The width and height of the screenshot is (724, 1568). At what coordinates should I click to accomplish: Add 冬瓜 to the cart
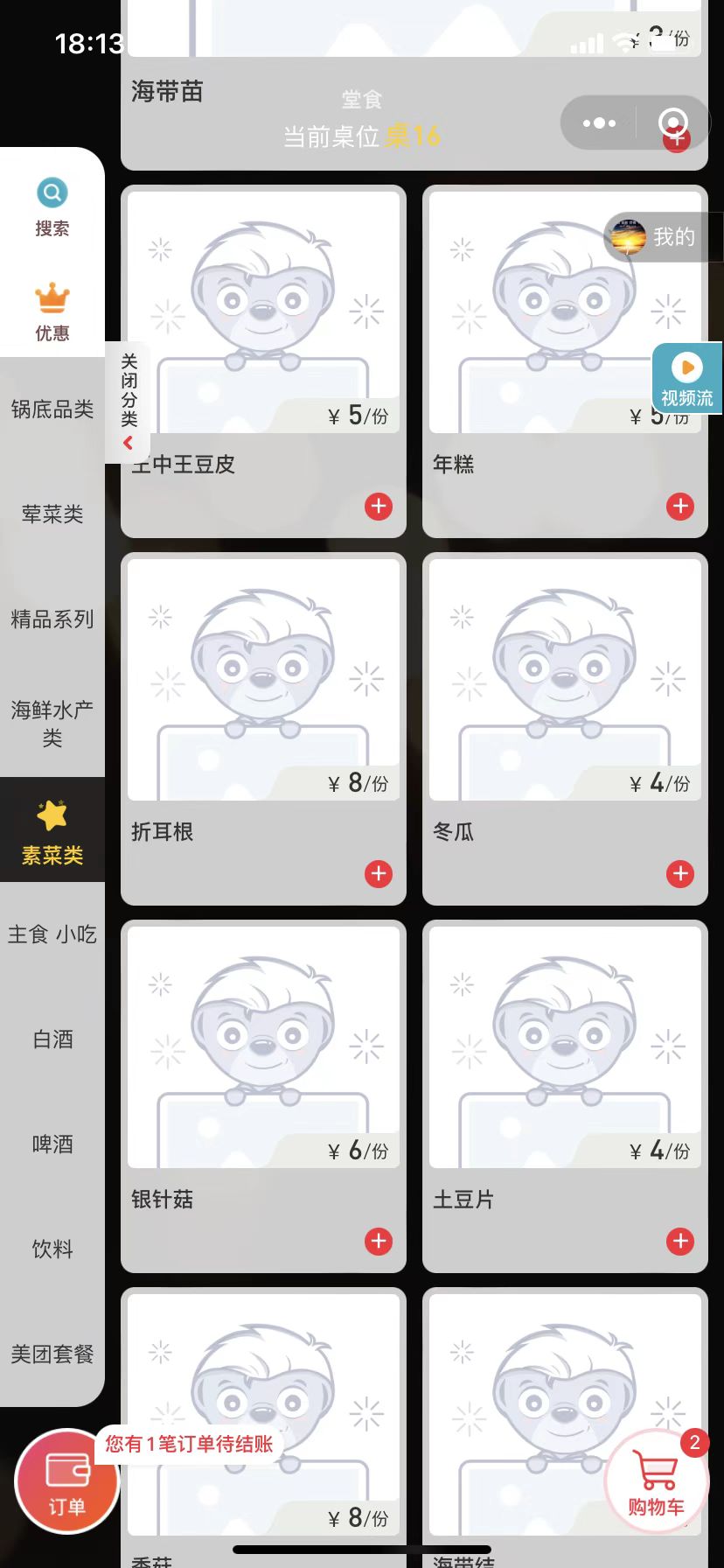tap(679, 873)
